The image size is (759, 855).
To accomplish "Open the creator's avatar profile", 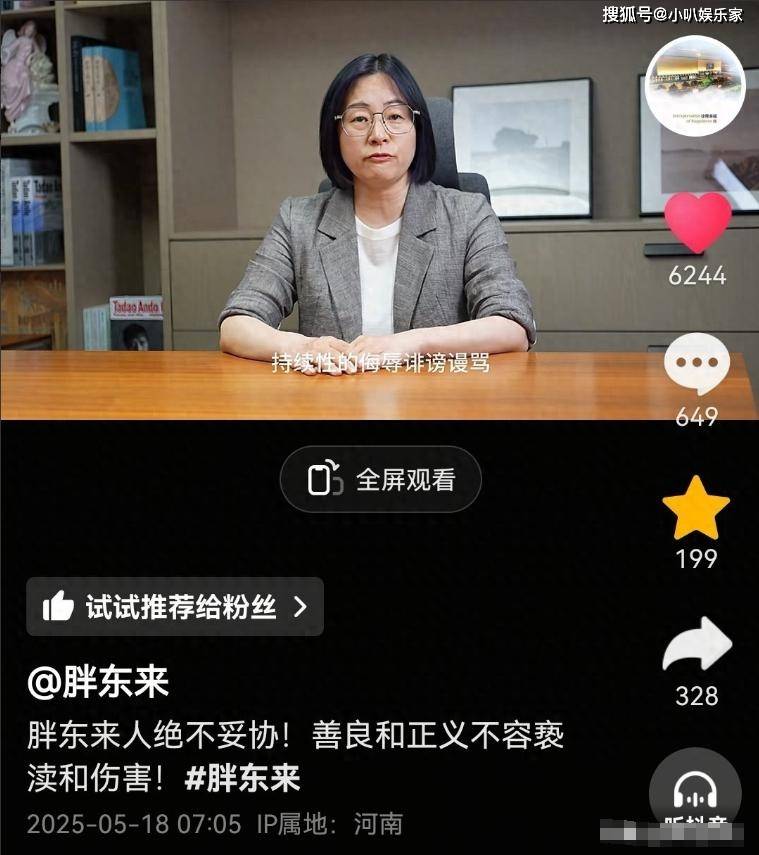I will point(695,87).
